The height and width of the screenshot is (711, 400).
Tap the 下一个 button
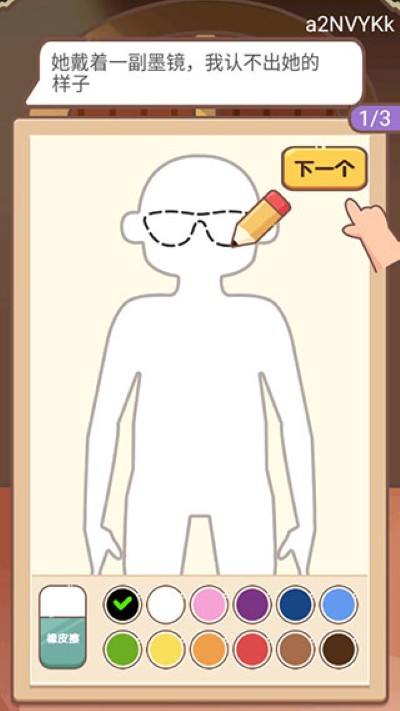pos(324,168)
